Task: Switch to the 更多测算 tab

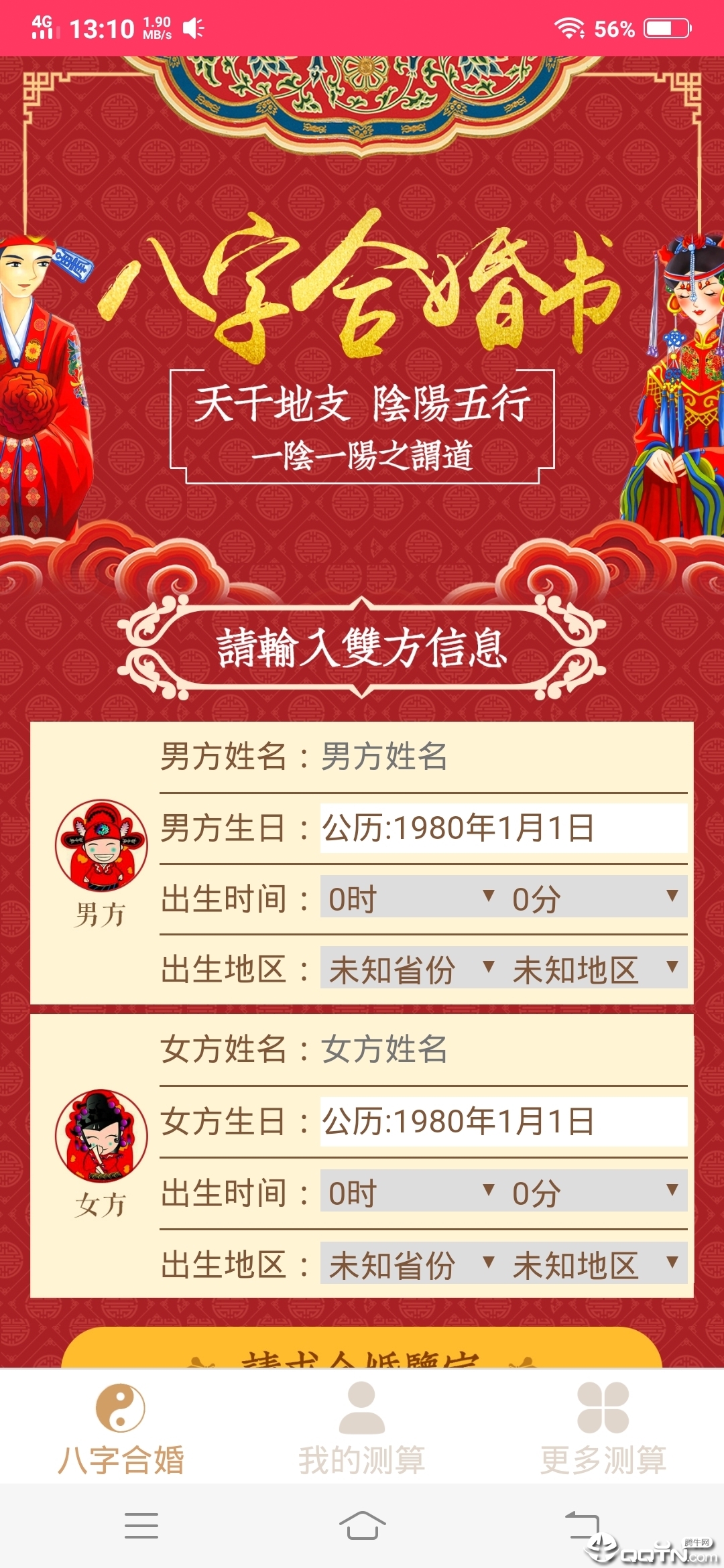Action: (603, 1429)
